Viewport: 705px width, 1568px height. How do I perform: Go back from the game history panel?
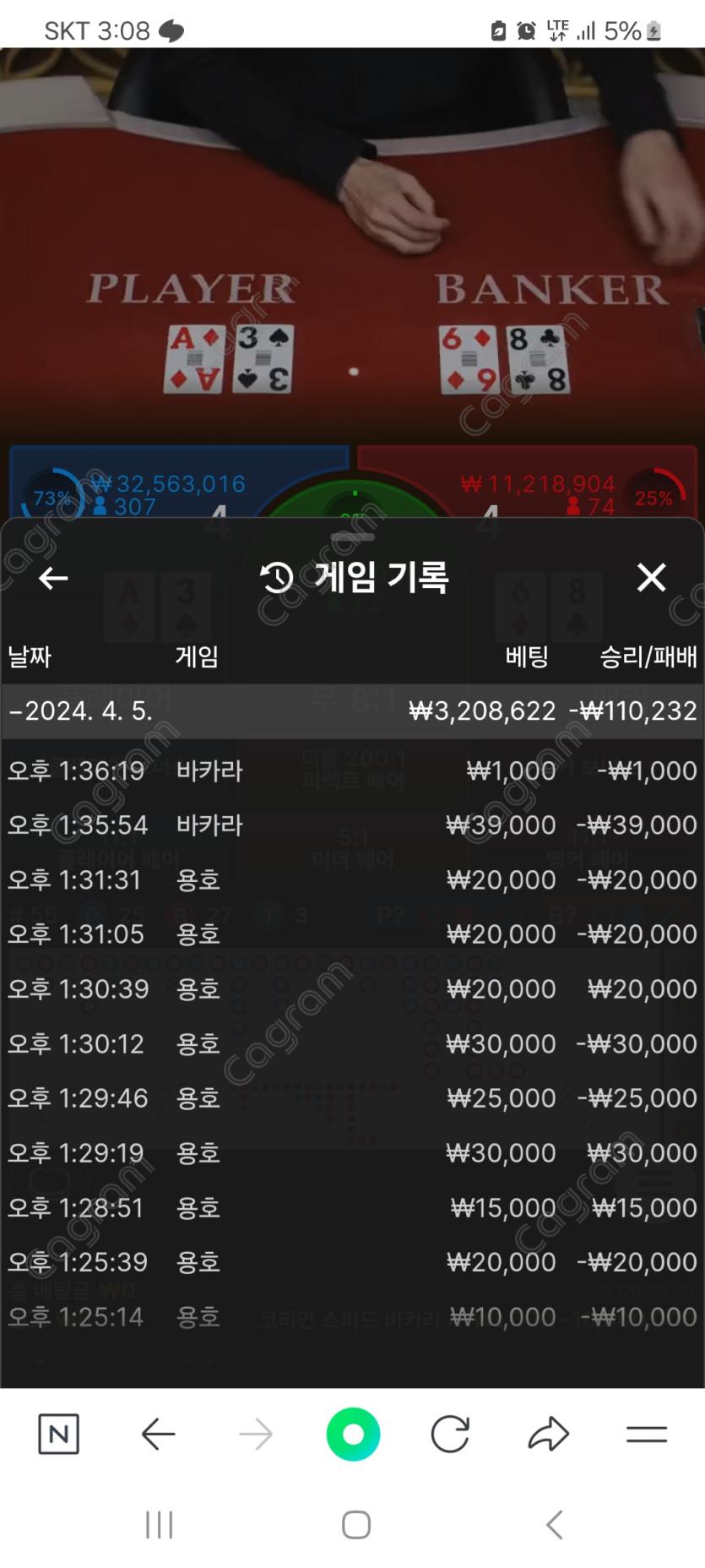53,578
